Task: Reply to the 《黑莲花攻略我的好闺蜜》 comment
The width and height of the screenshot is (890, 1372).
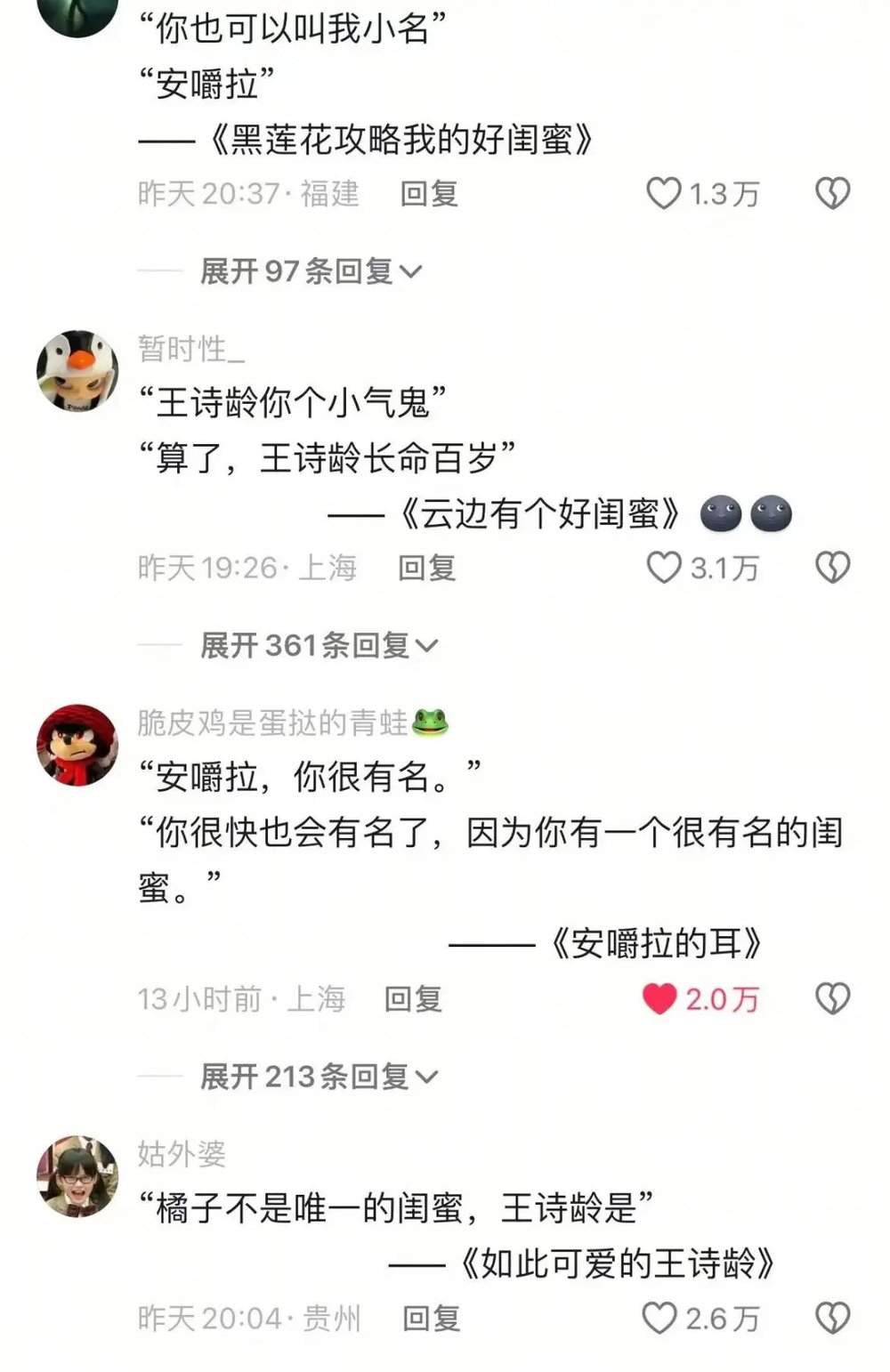Action: 429,193
